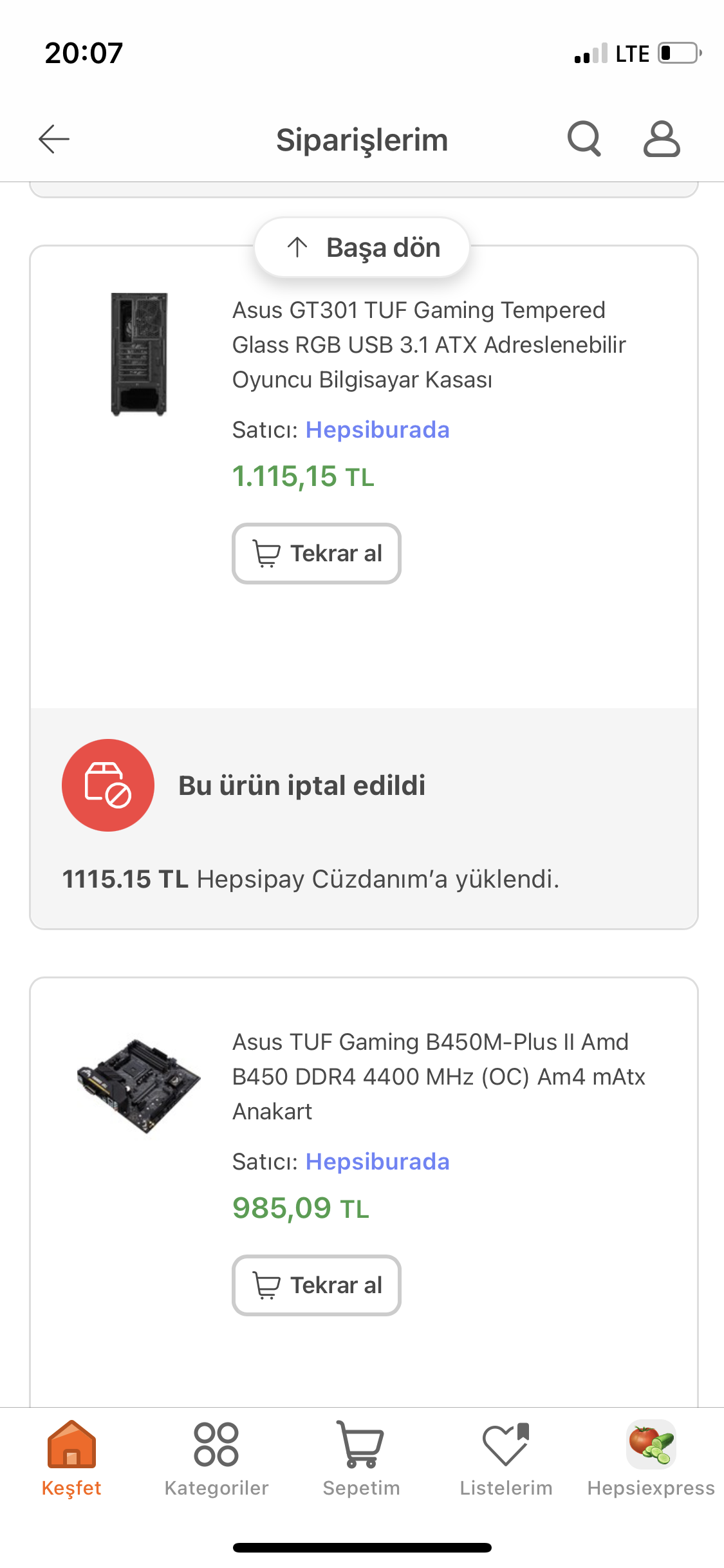Image resolution: width=724 pixels, height=1568 pixels.
Task: Open the Asus GT301 TUF Gaming case product
Action: tap(418, 344)
